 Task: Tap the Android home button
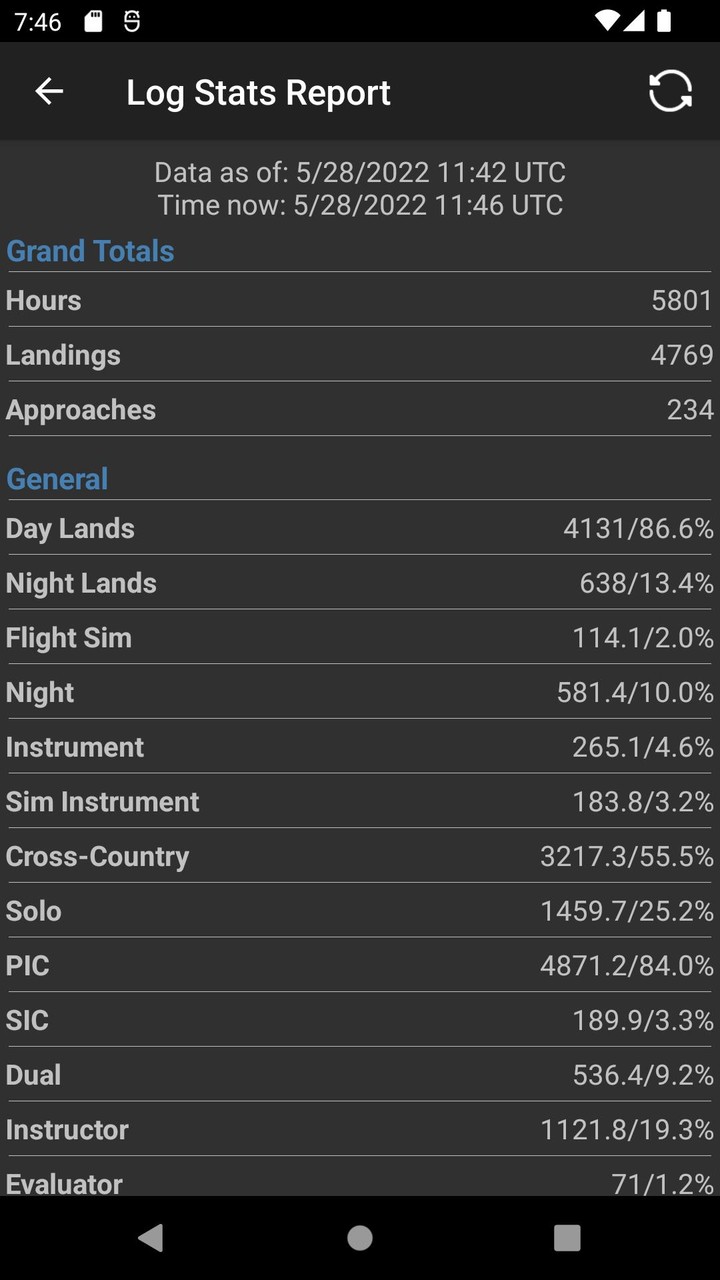pyautogui.click(x=360, y=1237)
